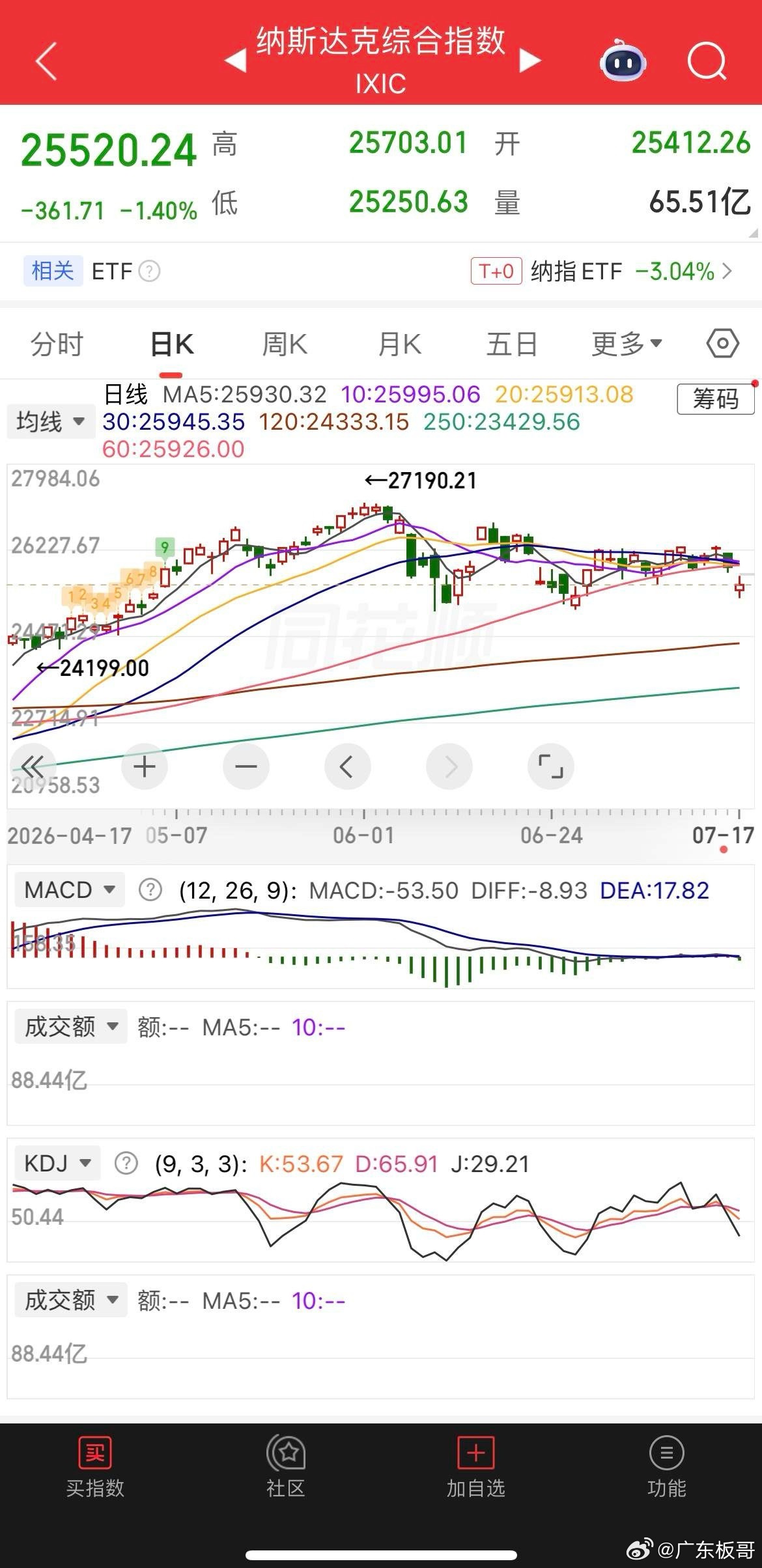The height and width of the screenshot is (1568, 762).
Task: Switch to the previous index with left triangle
Action: pyautogui.click(x=235, y=61)
